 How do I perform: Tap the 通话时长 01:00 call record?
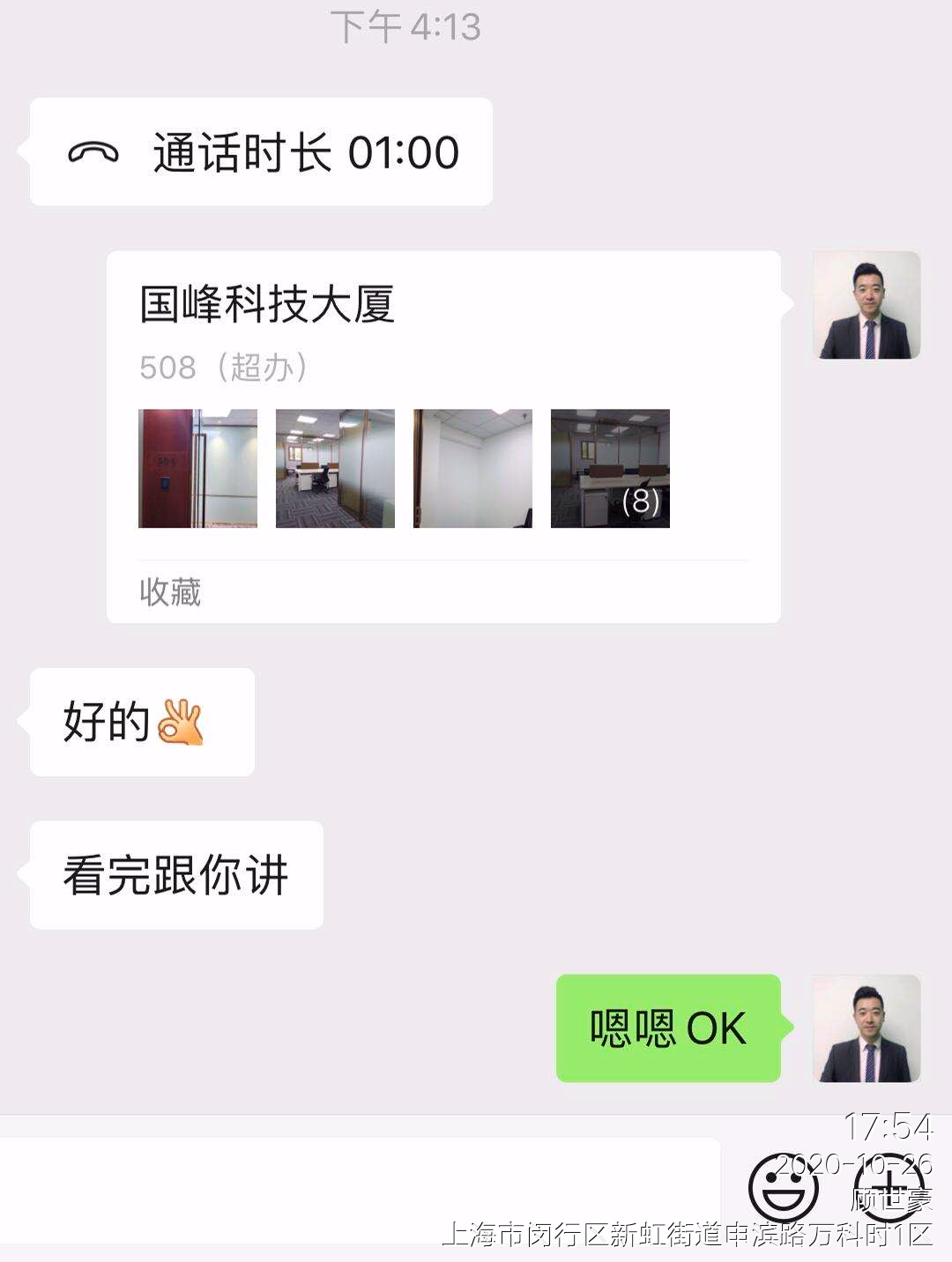tap(261, 152)
